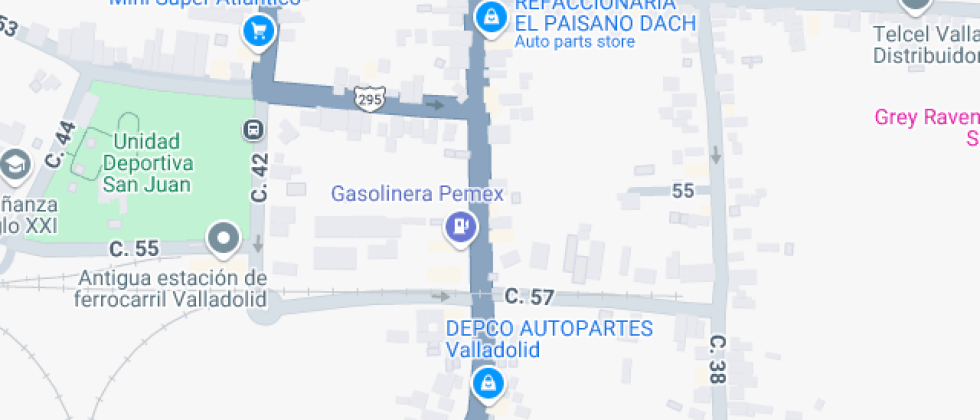Open the school pin beside Unidad Deportiva San Juan
This screenshot has width=980, height=420.
point(15,165)
